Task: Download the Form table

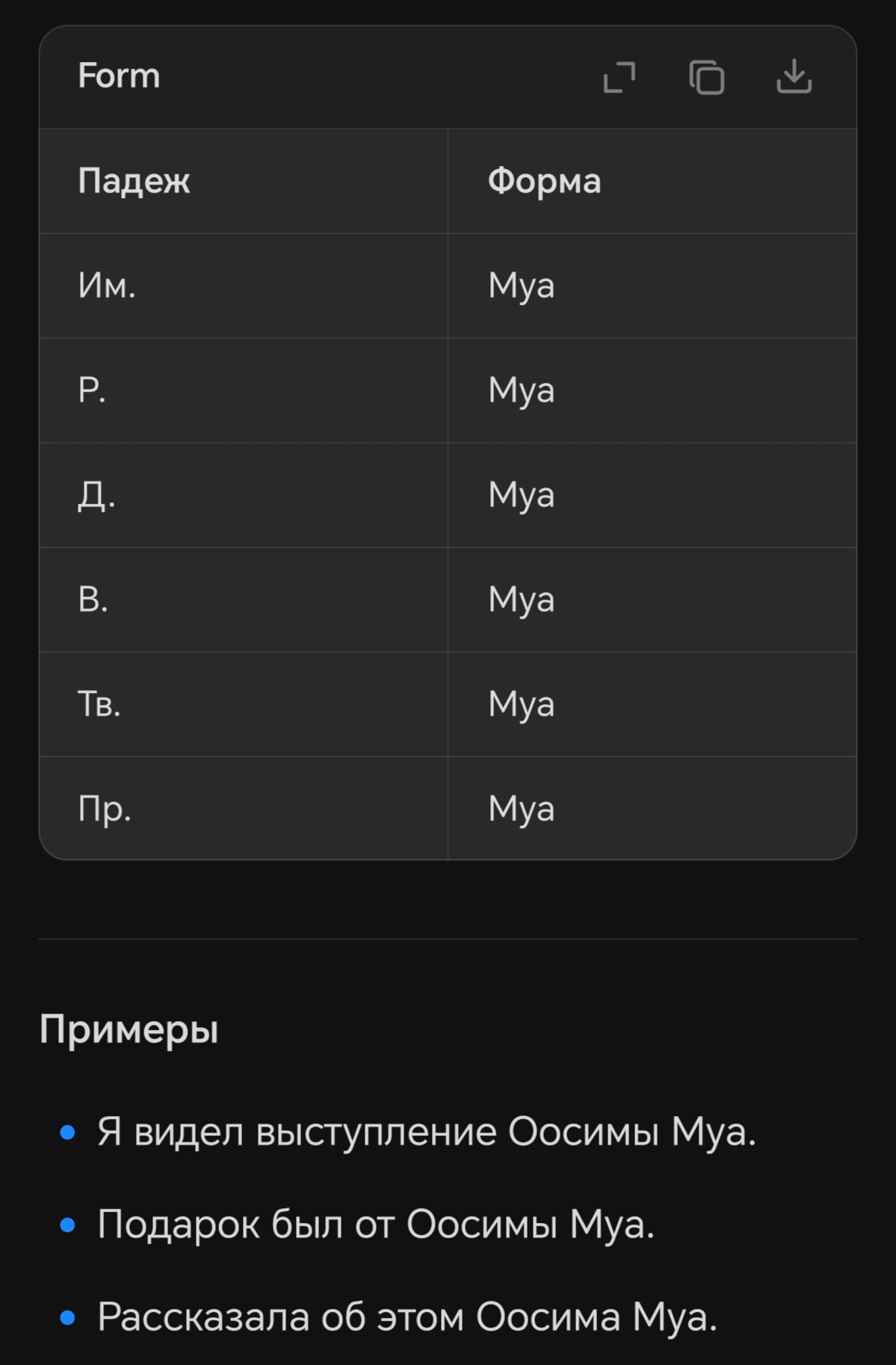Action: [794, 77]
